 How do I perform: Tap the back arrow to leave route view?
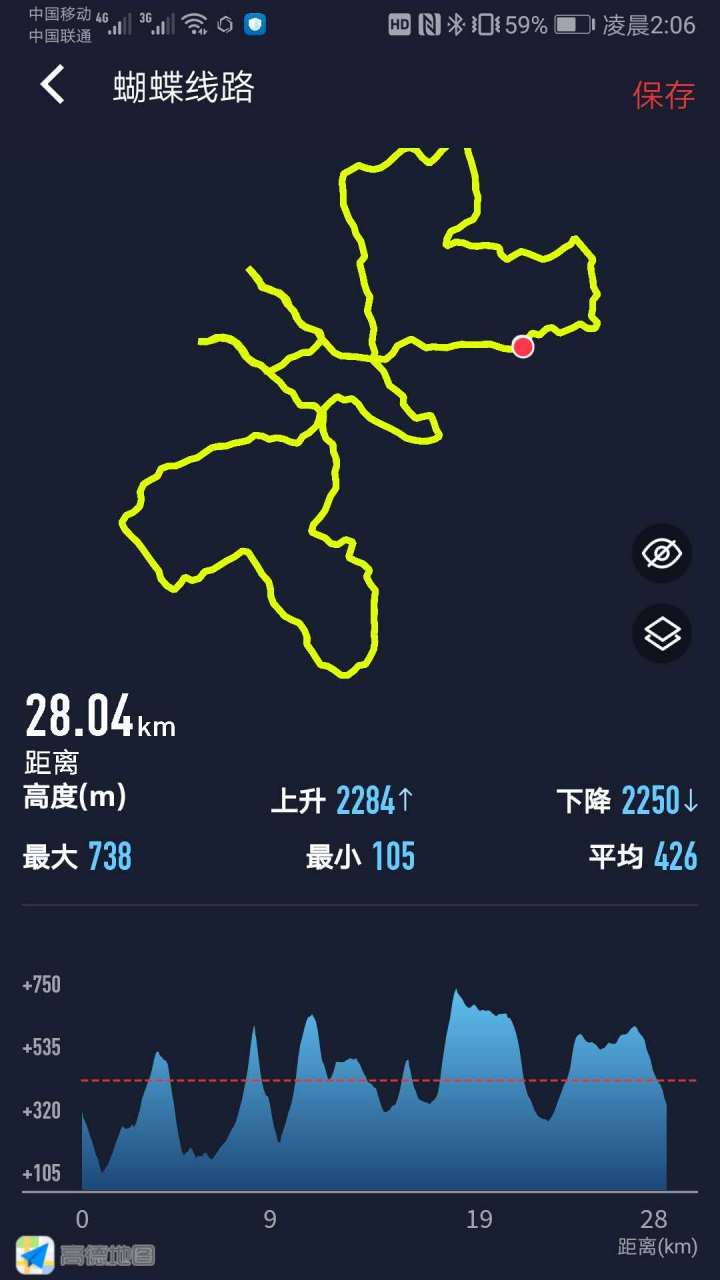pyautogui.click(x=50, y=87)
